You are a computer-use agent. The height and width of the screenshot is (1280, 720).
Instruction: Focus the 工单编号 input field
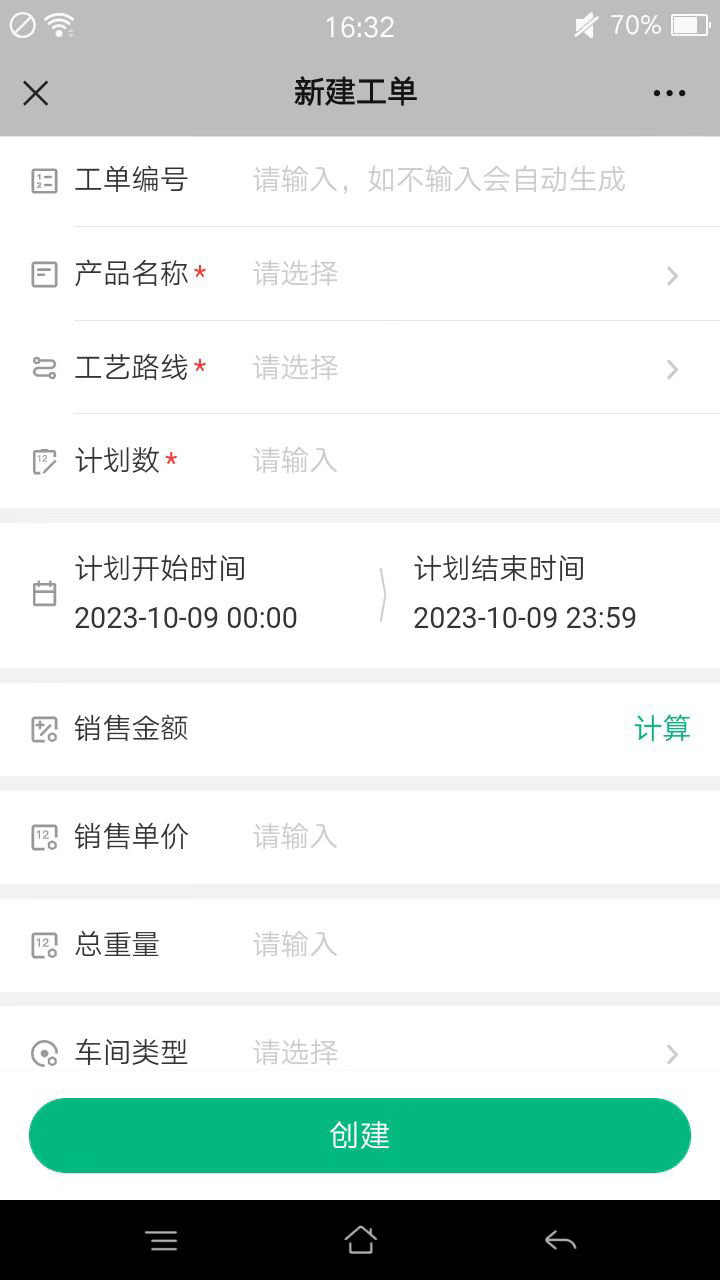(x=440, y=180)
